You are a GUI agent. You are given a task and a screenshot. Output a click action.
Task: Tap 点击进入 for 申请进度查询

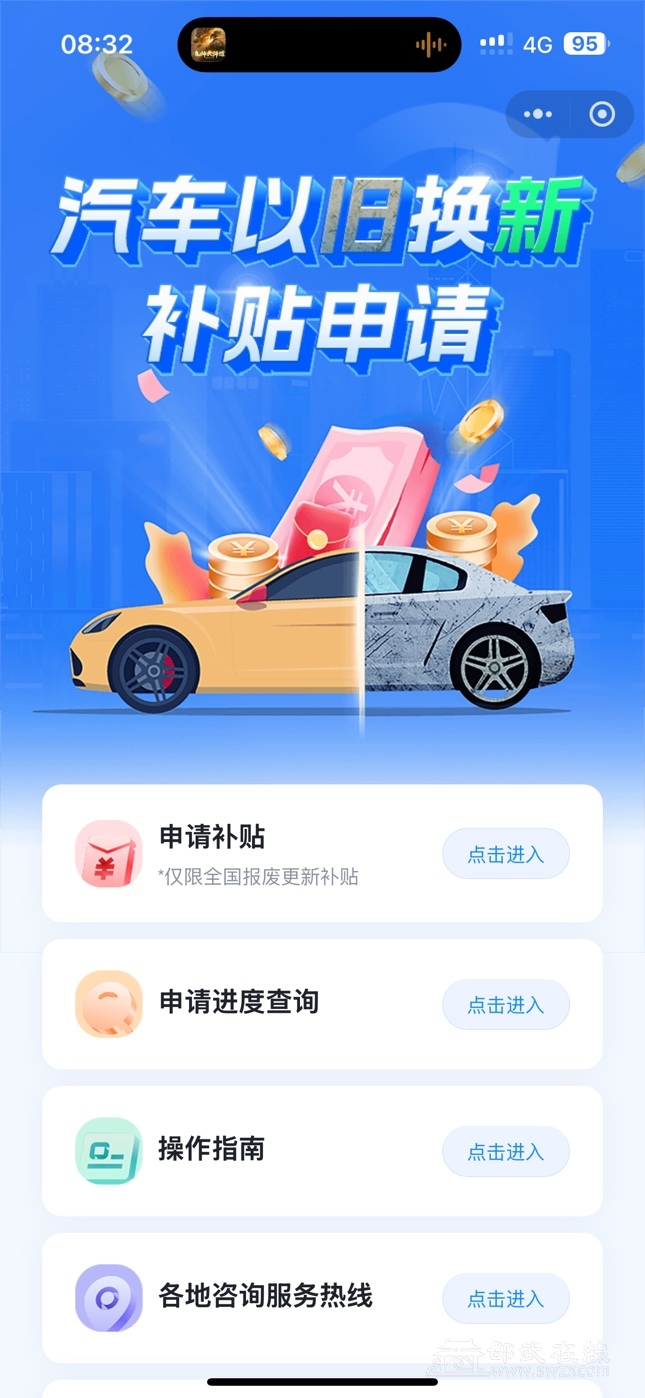[505, 1004]
